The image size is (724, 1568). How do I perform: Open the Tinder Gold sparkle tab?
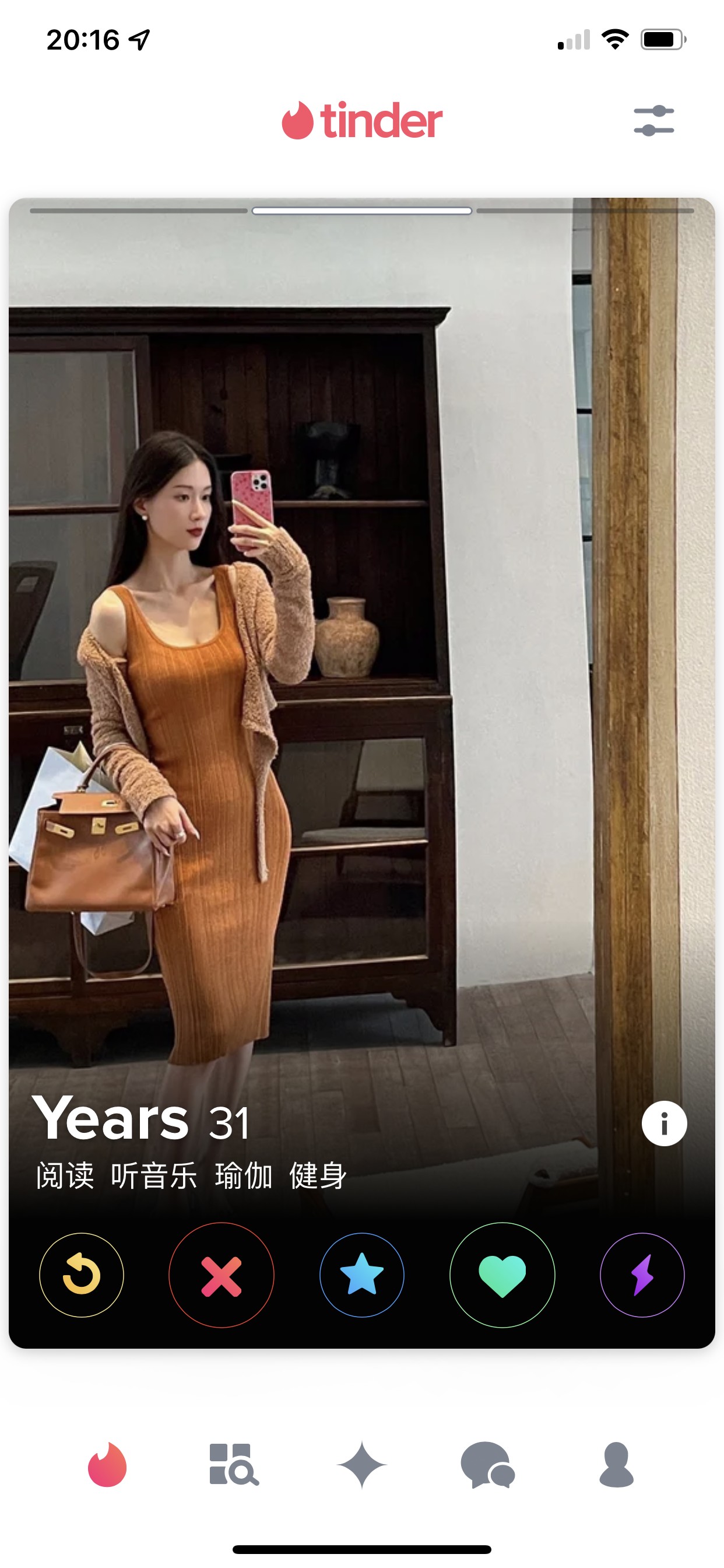pyautogui.click(x=362, y=1465)
